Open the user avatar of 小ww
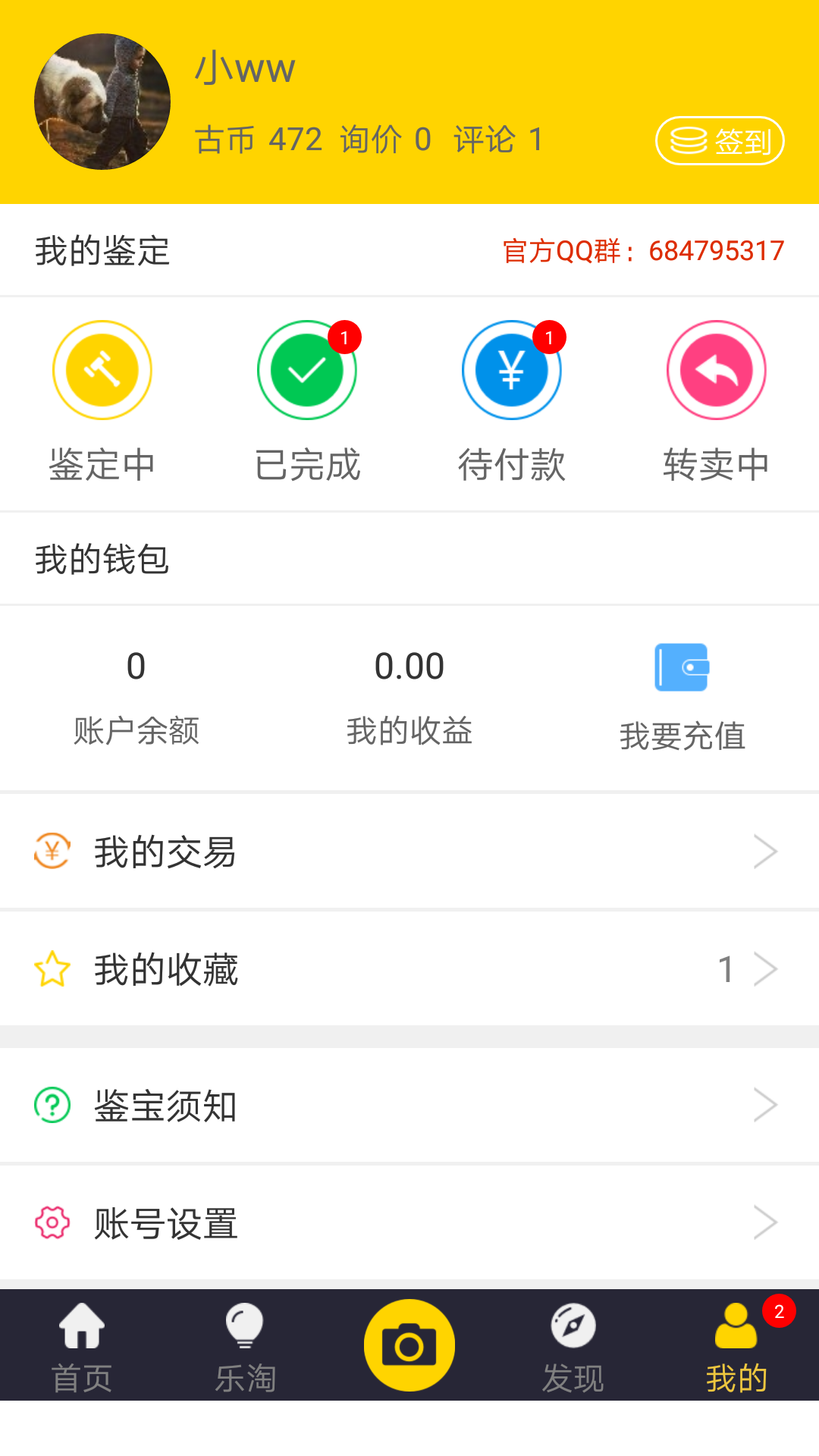This screenshot has width=819, height=1456. click(x=102, y=102)
